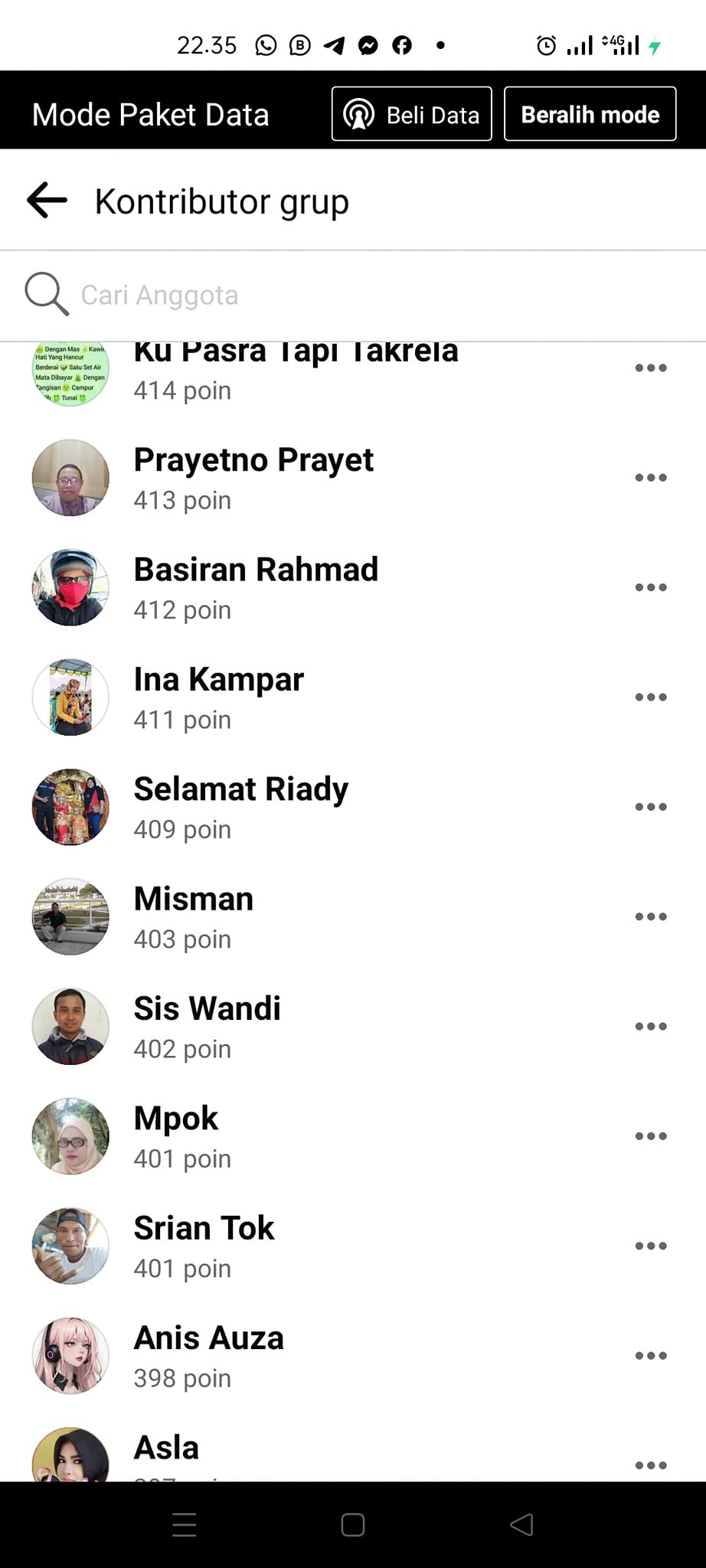Select Ina Kampar from the list
This screenshot has width=706, height=1568.
[x=219, y=680]
